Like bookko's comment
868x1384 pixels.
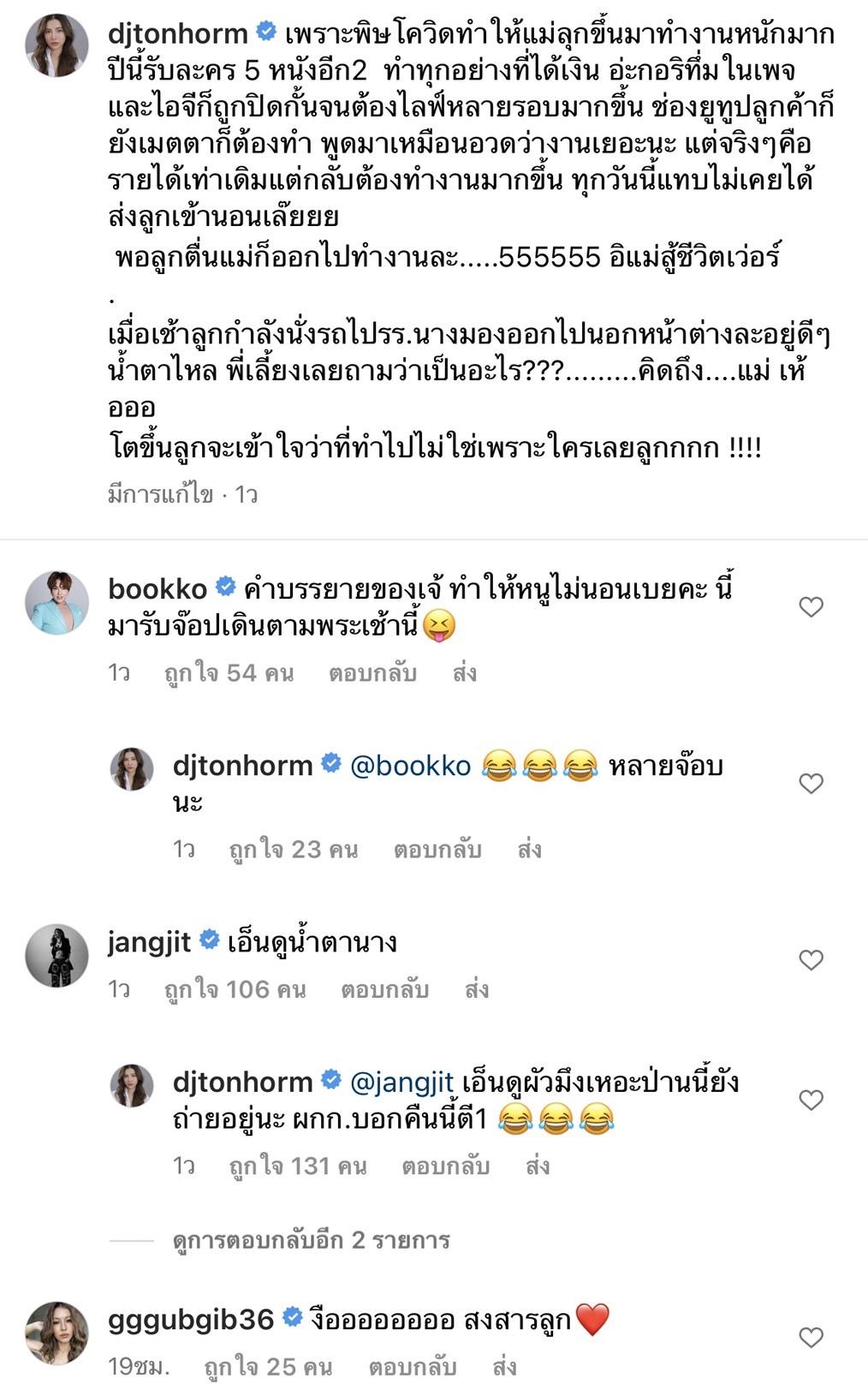(810, 607)
